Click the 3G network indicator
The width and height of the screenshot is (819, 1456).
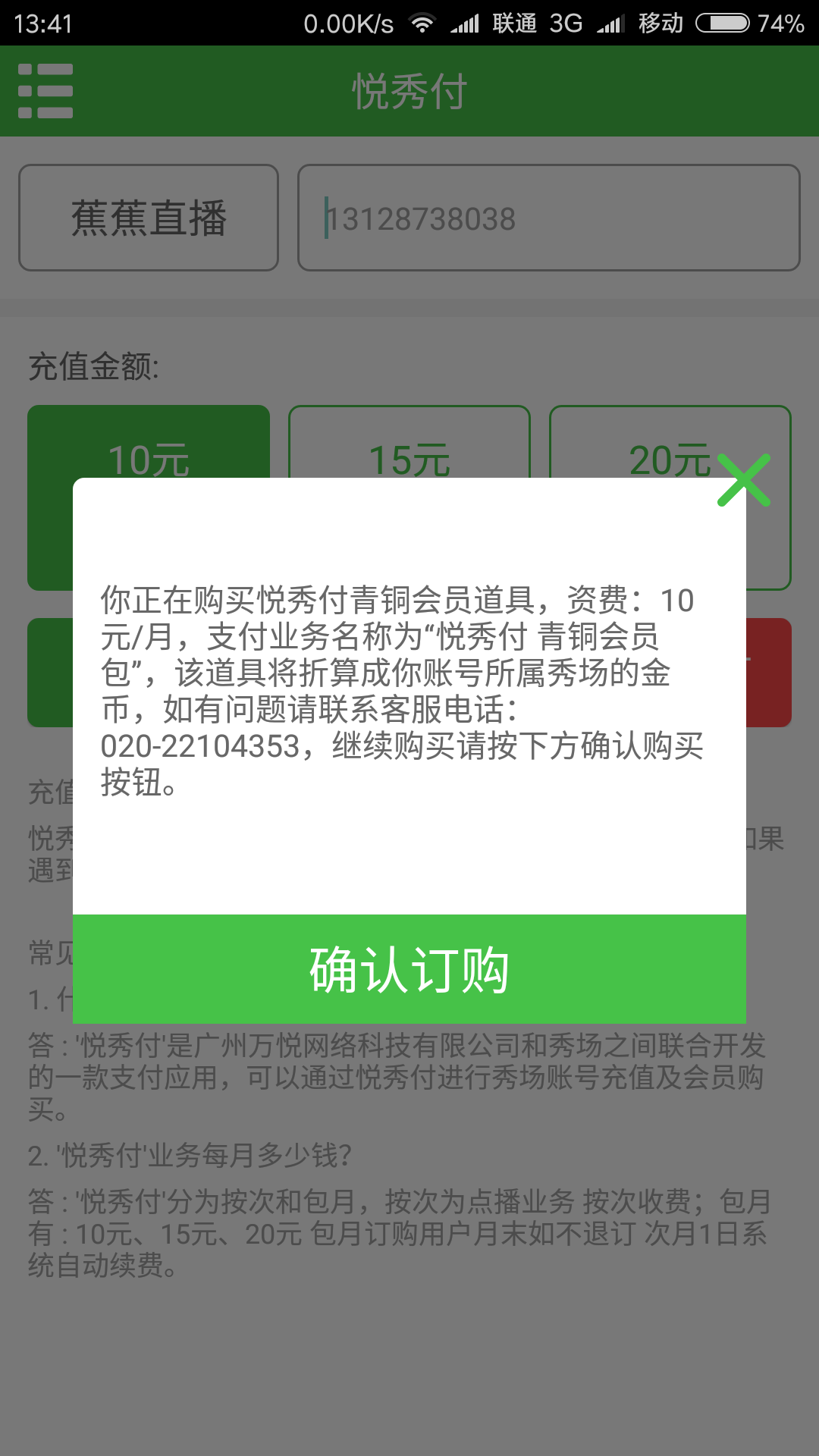pyautogui.click(x=566, y=24)
